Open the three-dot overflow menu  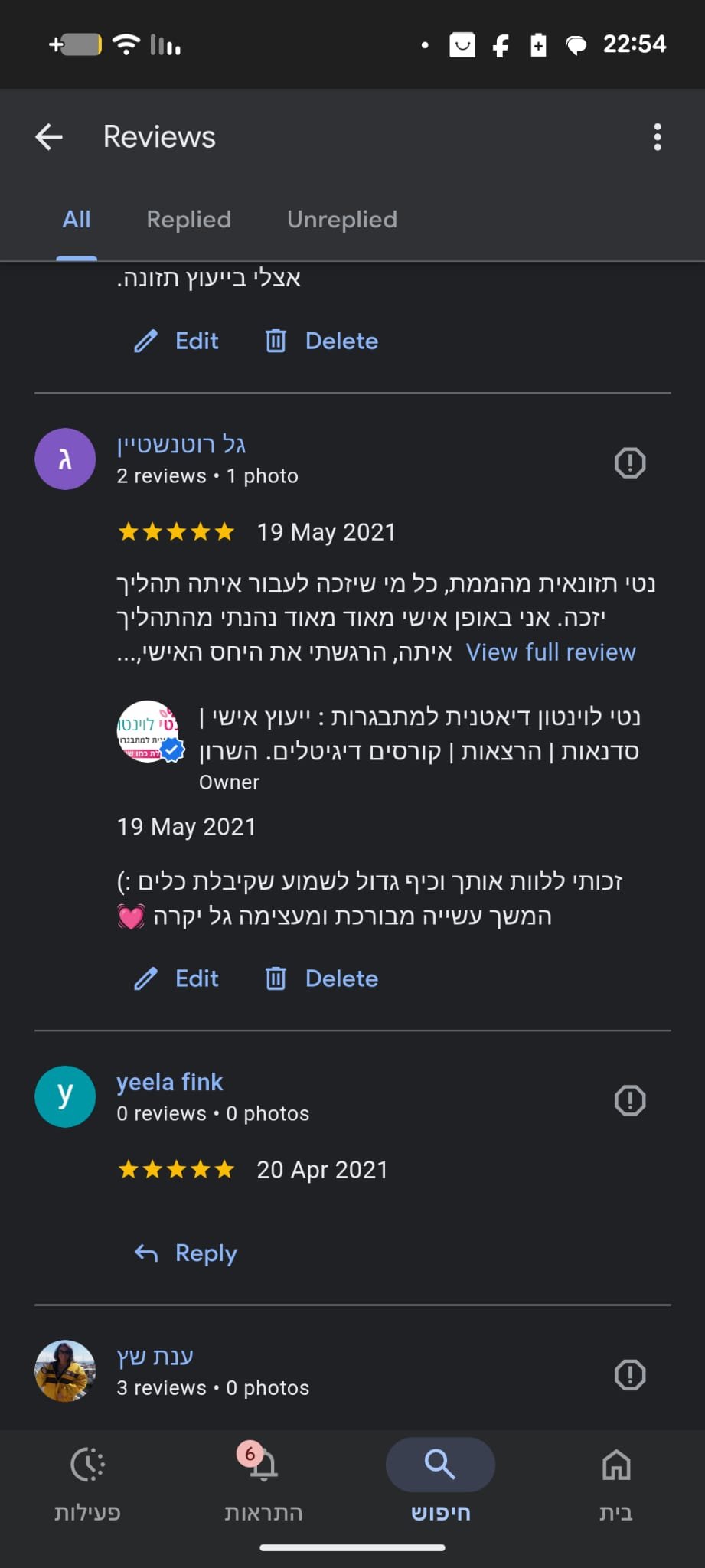click(x=657, y=137)
